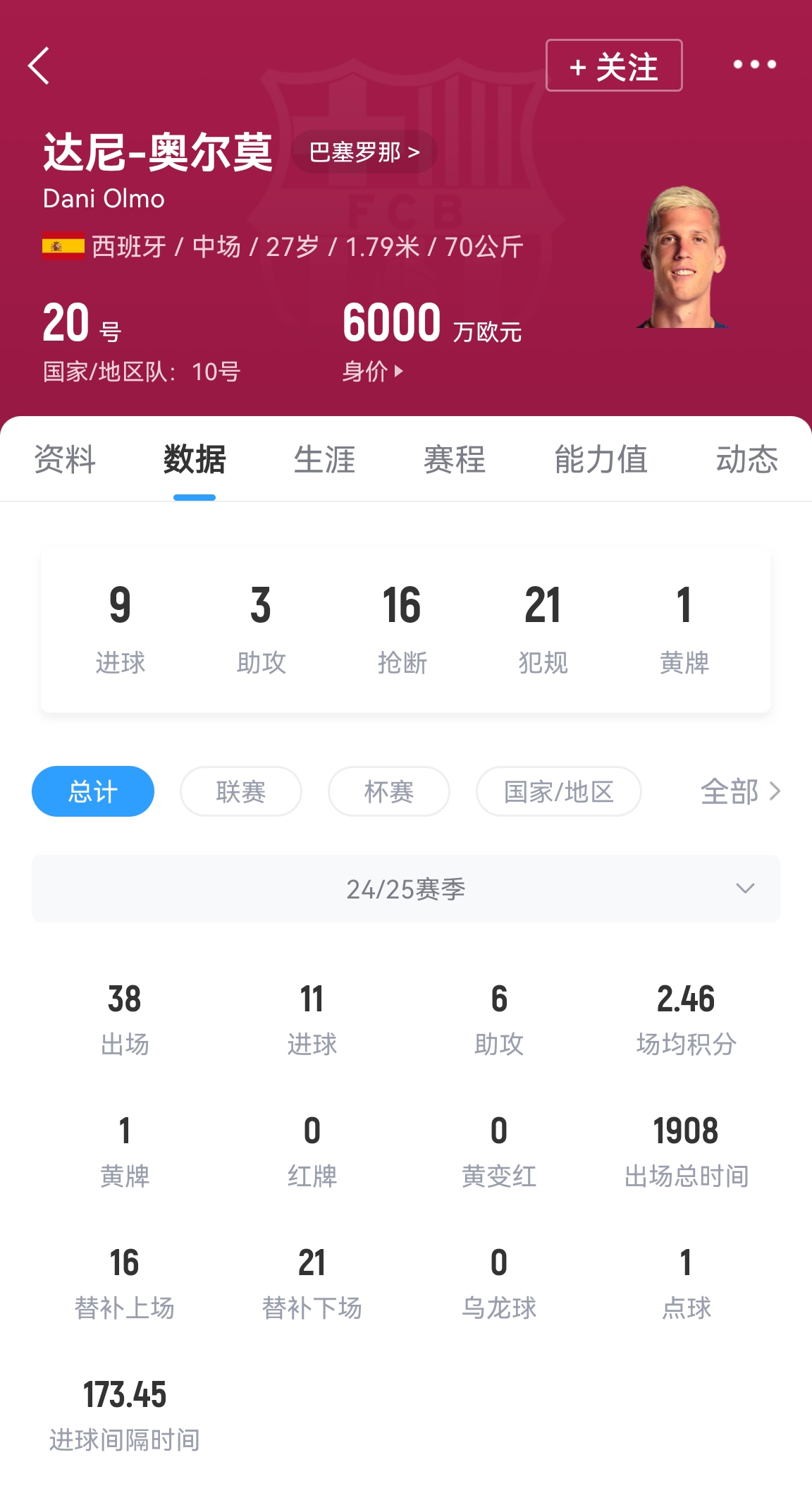Select the 国家/地区 filter chip

558,791
